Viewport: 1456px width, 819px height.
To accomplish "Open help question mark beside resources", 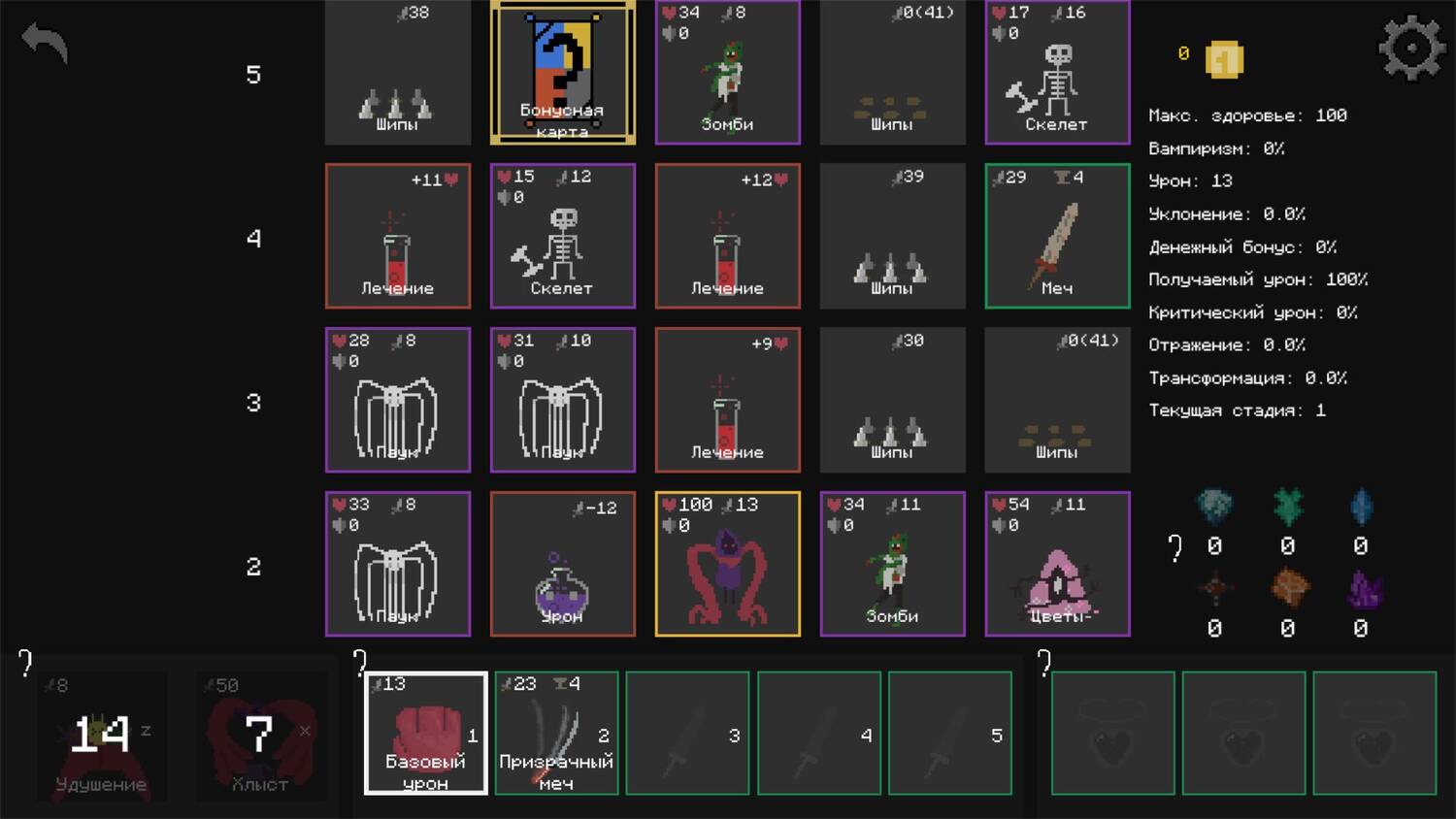I will pyautogui.click(x=1175, y=548).
